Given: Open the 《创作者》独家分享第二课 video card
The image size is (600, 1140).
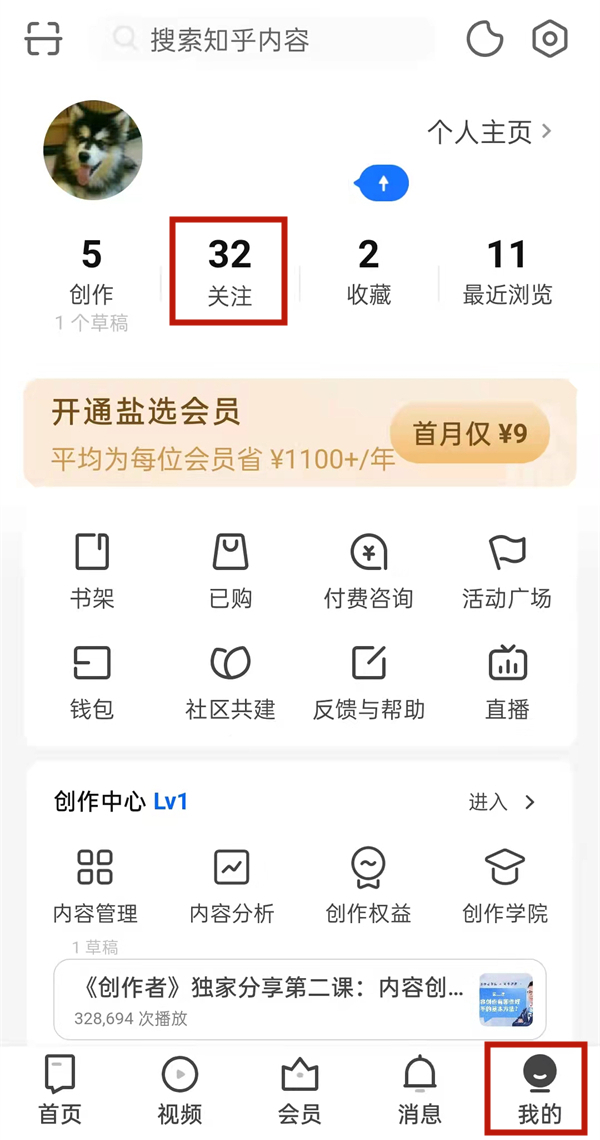Looking at the screenshot, I should click(x=299, y=999).
